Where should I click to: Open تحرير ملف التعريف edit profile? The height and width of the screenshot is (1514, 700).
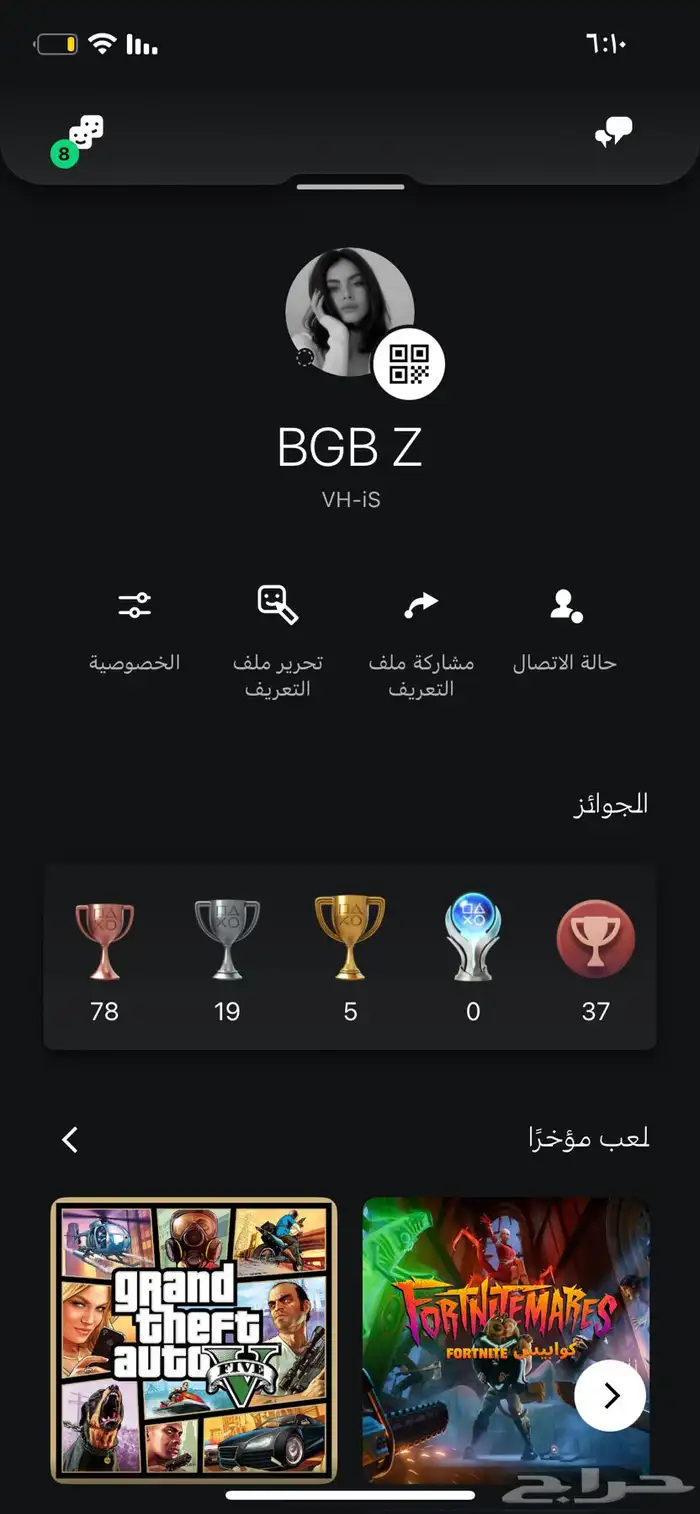point(277,640)
